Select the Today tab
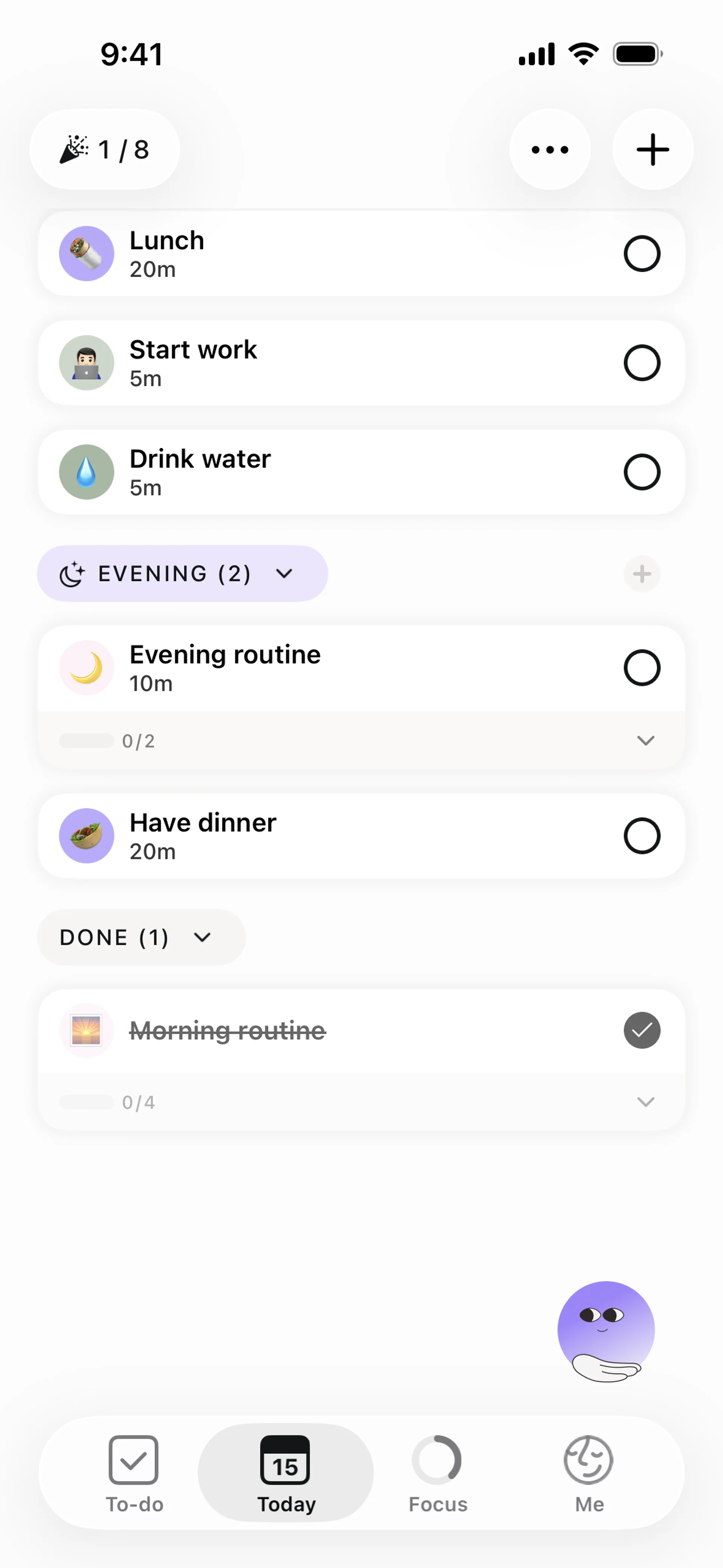 (x=285, y=1473)
